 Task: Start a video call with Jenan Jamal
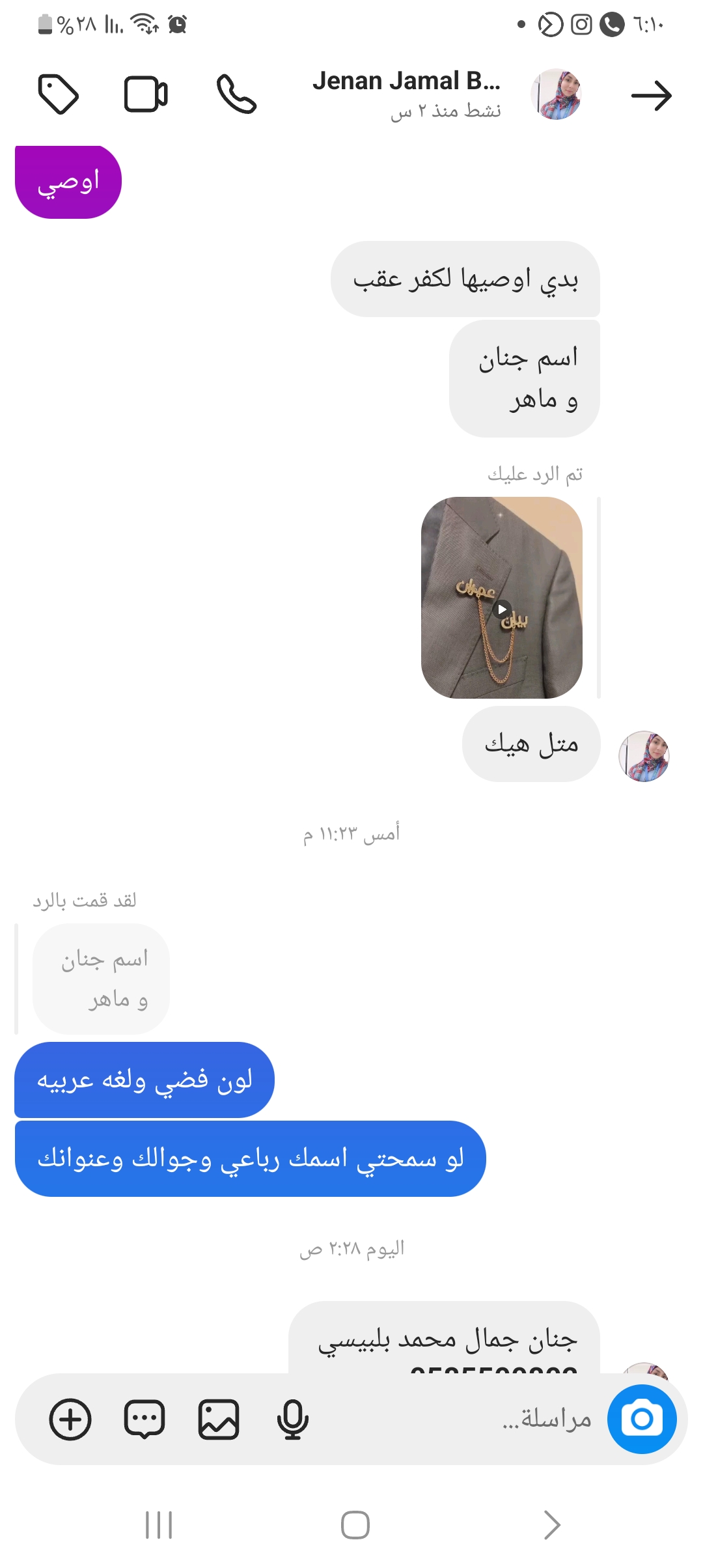[146, 94]
